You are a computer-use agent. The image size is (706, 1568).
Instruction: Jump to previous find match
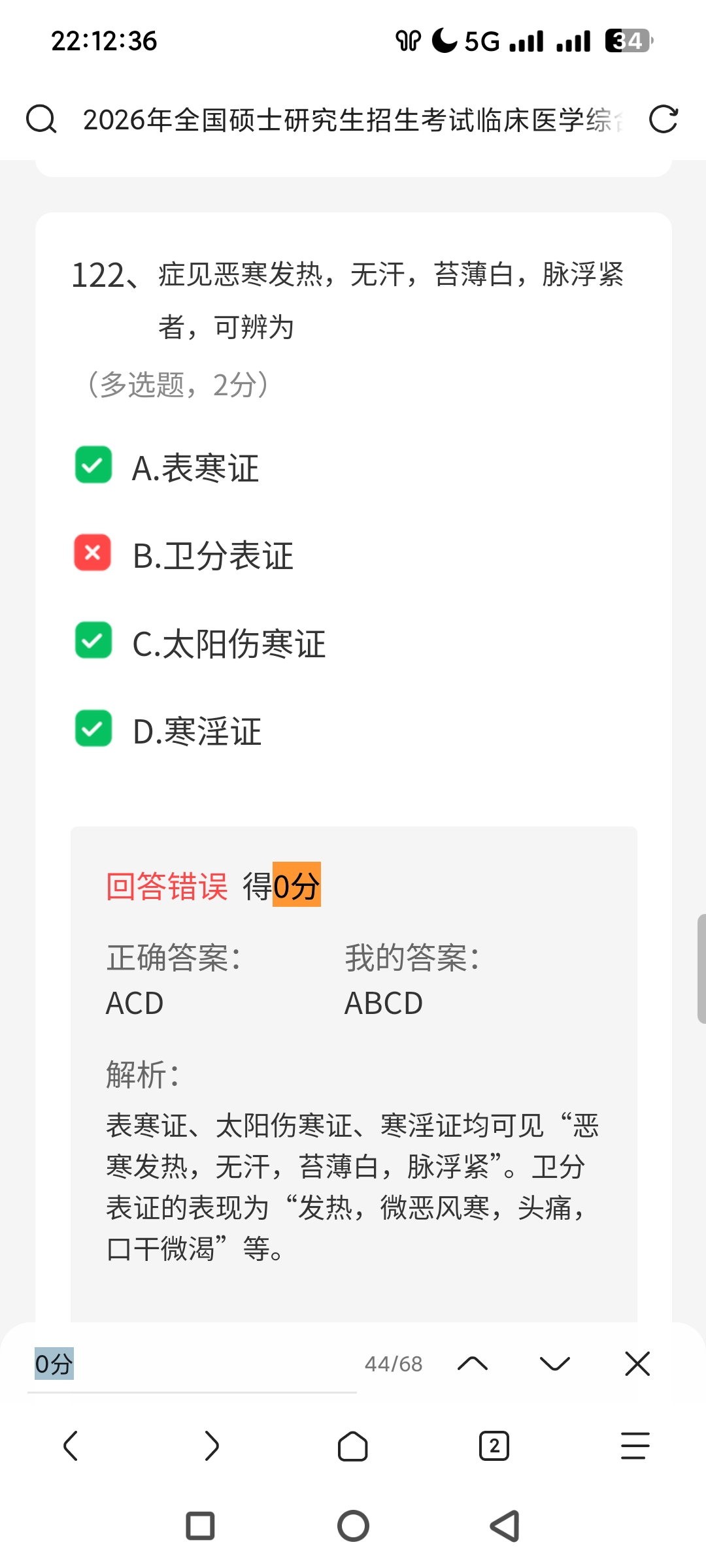[x=473, y=1364]
